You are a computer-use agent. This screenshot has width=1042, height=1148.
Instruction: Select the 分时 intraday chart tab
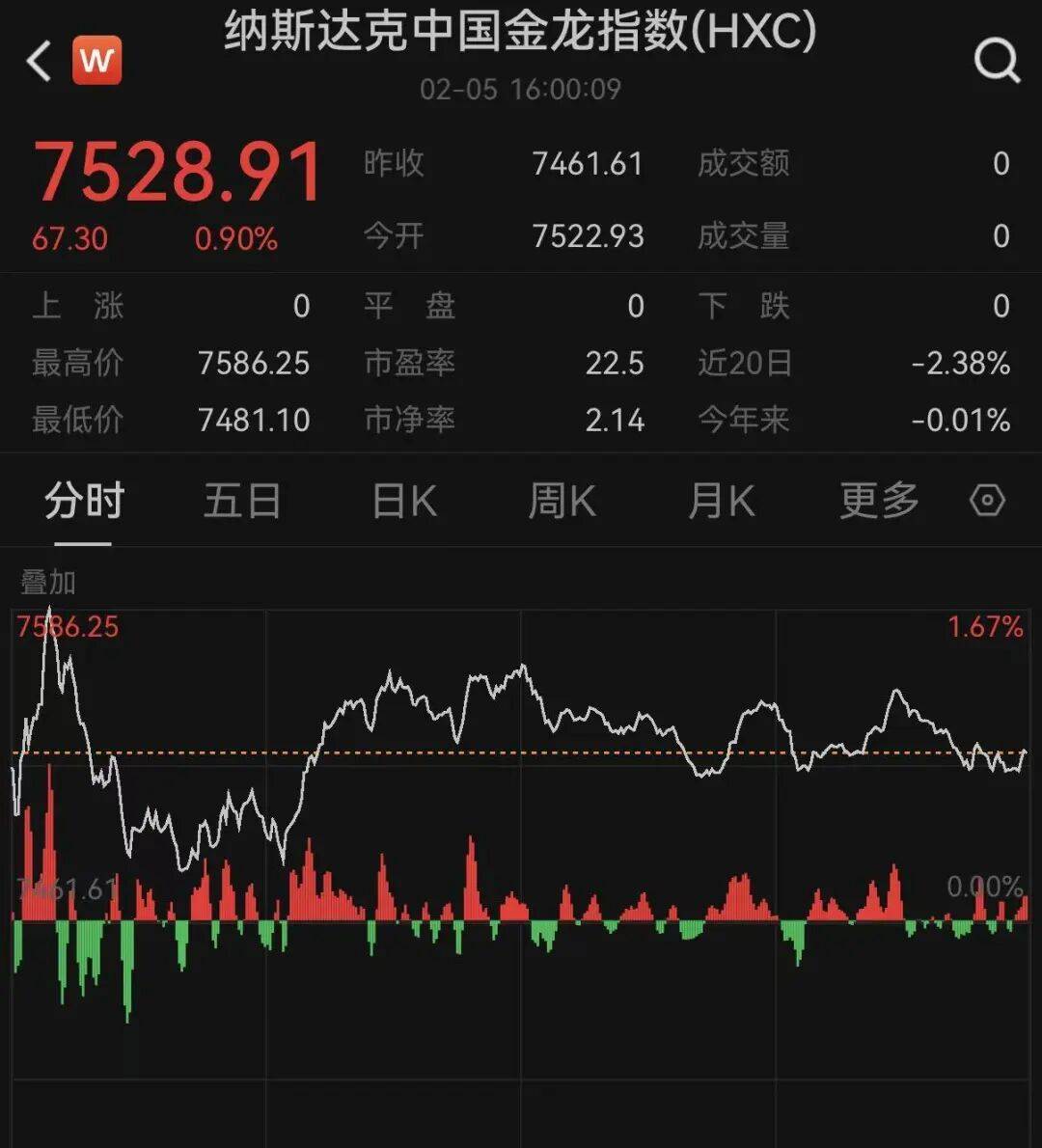(x=84, y=502)
